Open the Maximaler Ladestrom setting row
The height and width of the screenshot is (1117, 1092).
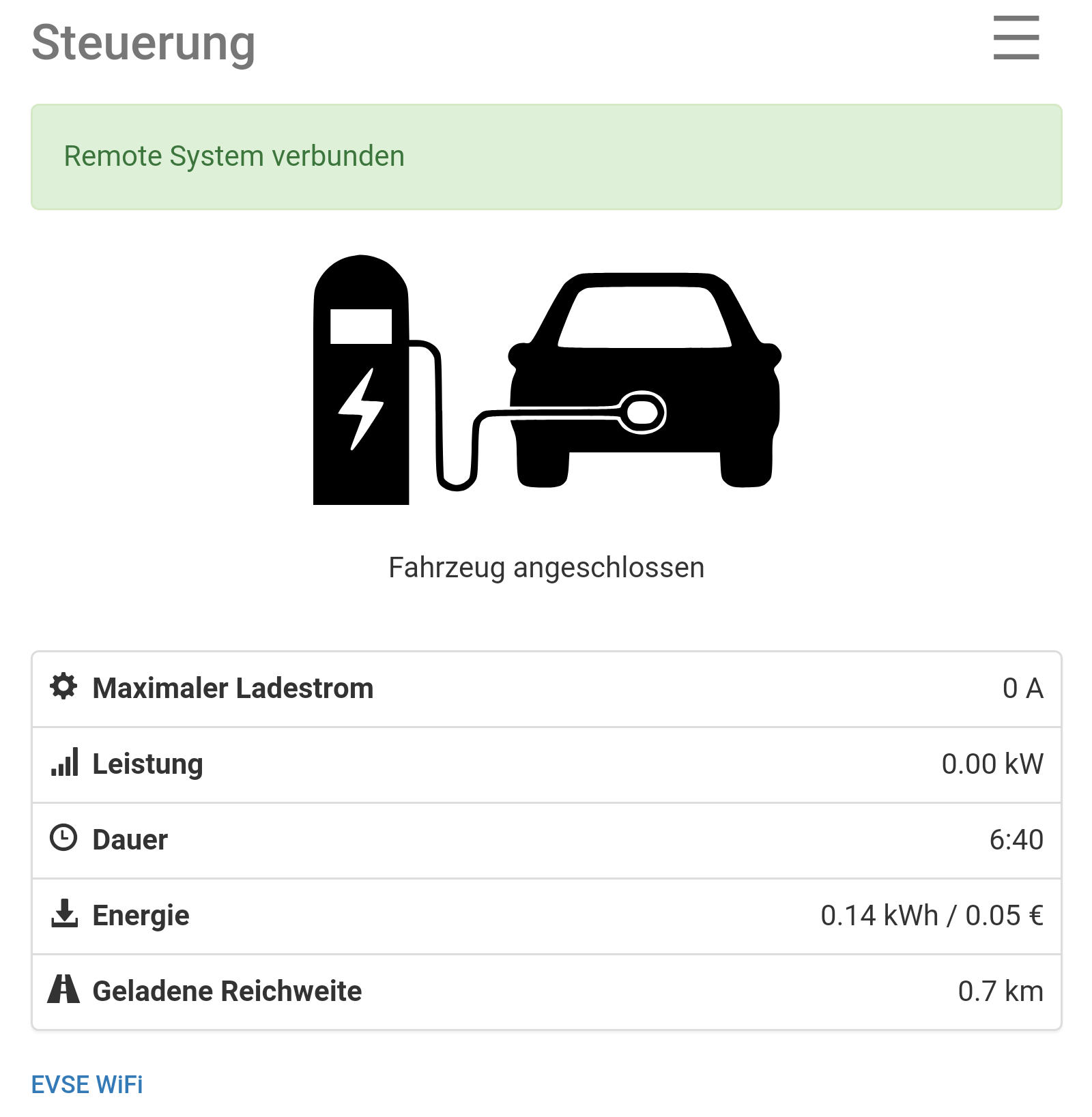546,688
